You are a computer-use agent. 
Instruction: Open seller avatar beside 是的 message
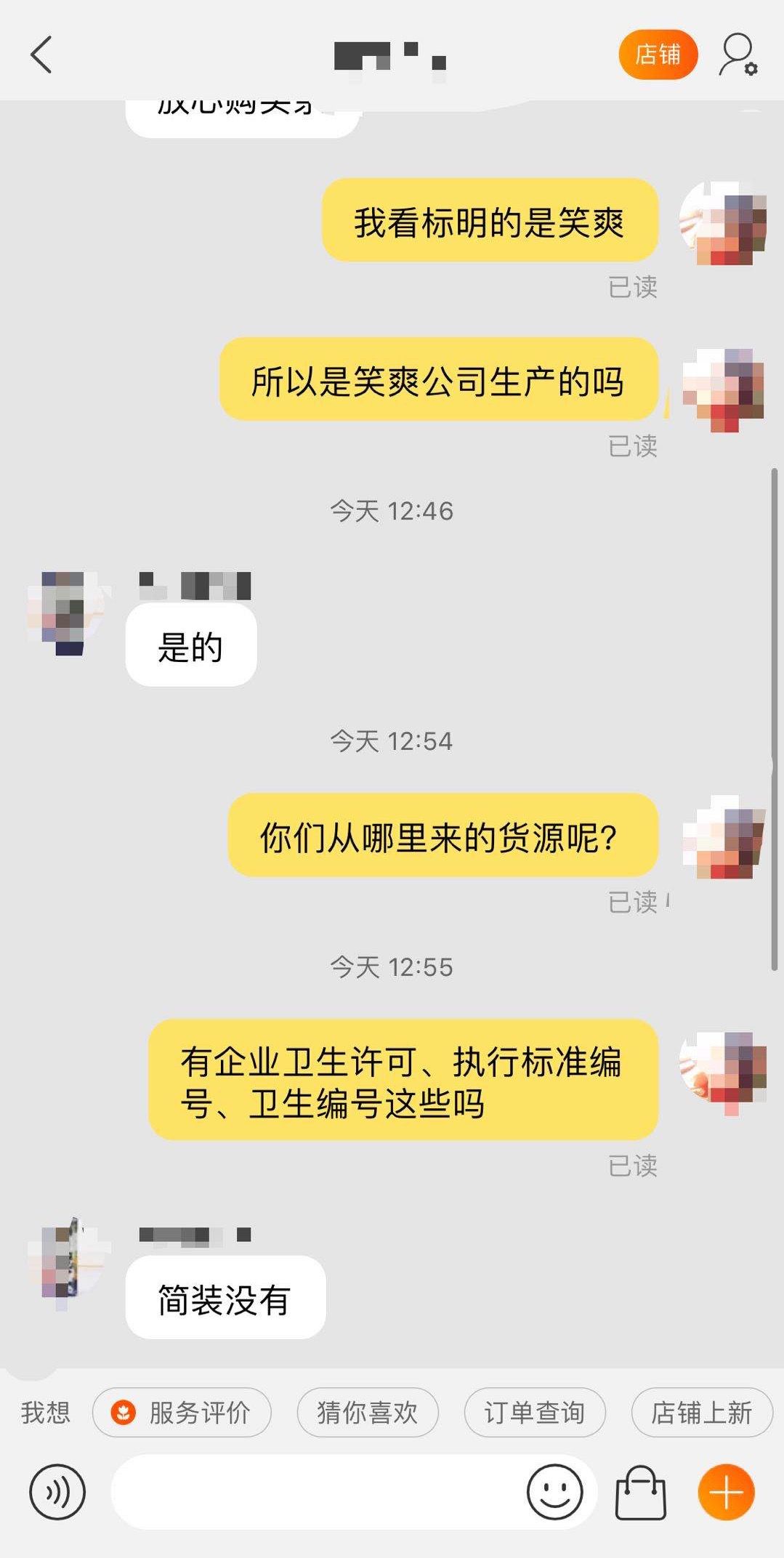(68, 613)
